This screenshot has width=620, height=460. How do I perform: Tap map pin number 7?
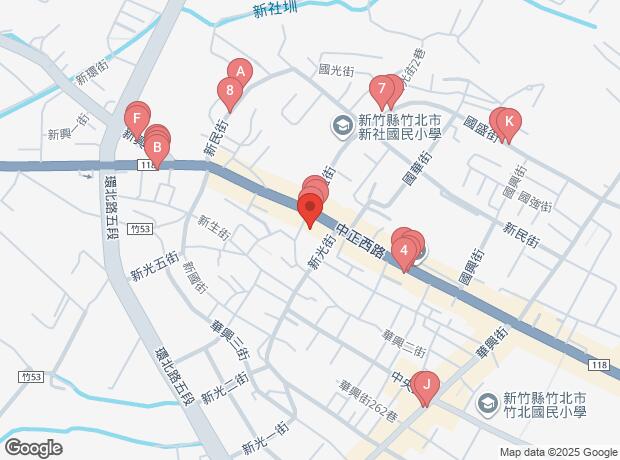click(x=381, y=90)
